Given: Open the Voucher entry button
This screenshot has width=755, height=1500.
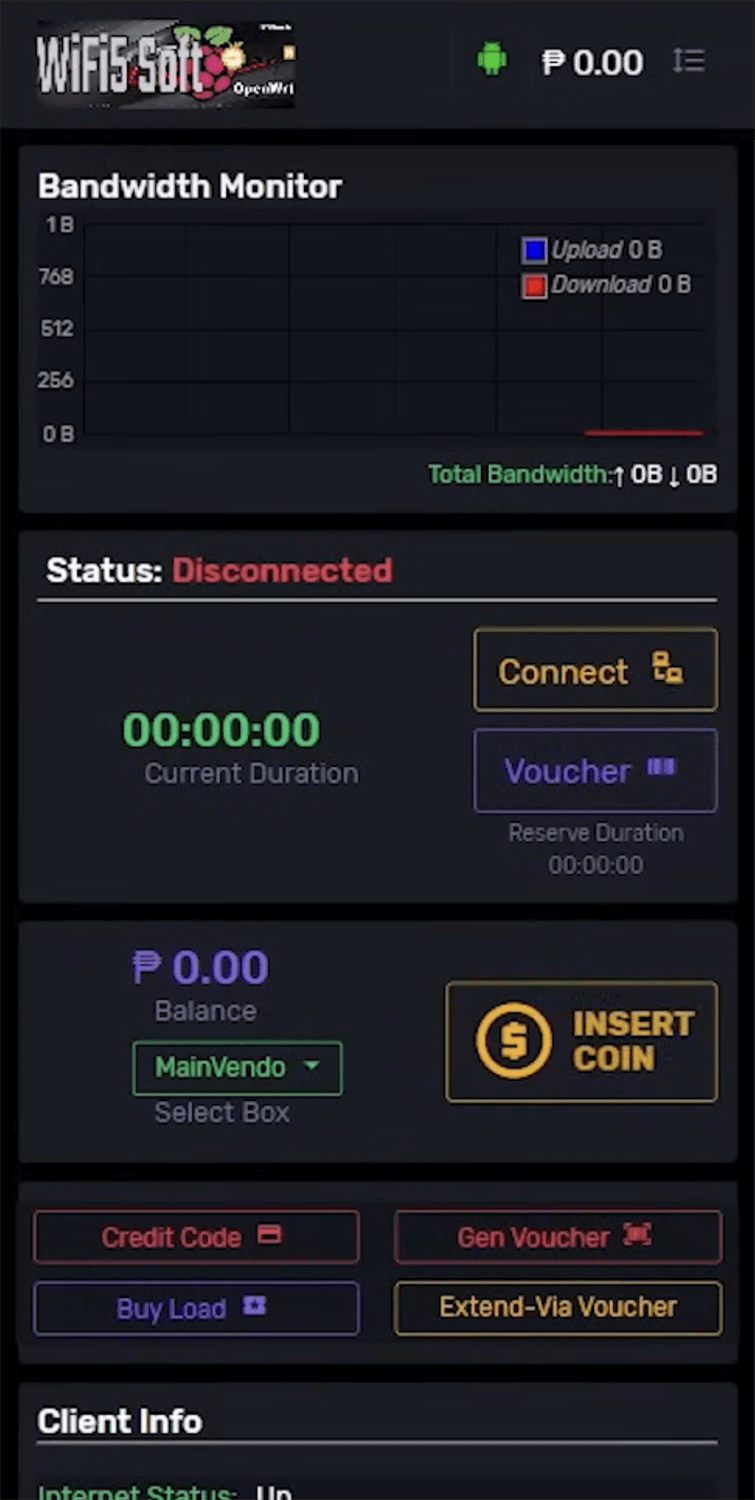Looking at the screenshot, I should [595, 770].
